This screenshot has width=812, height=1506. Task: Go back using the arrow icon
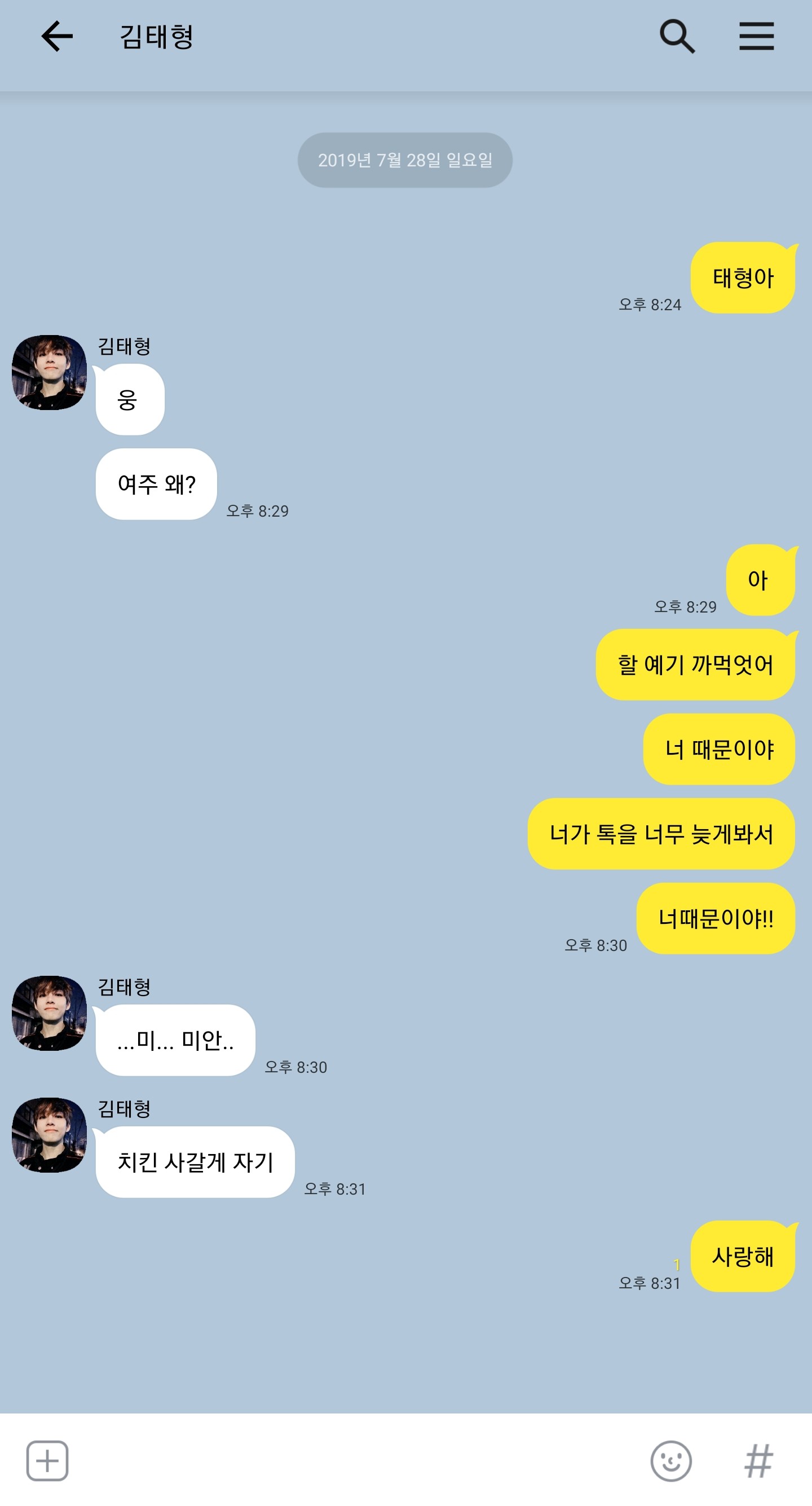point(57,36)
